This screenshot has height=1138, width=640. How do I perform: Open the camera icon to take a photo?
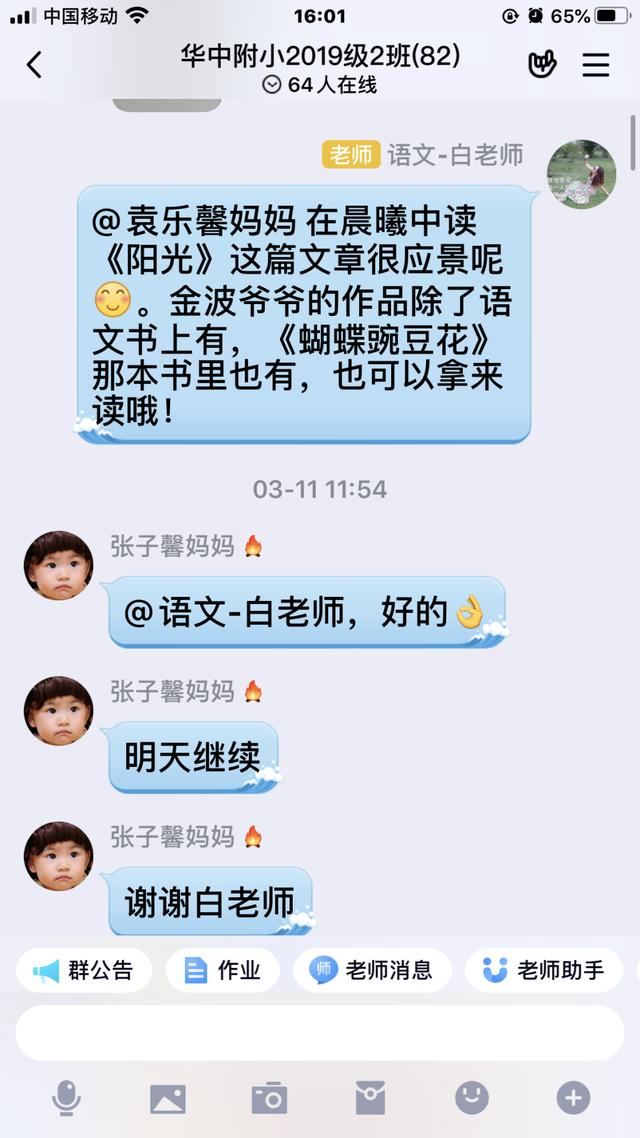(269, 1098)
